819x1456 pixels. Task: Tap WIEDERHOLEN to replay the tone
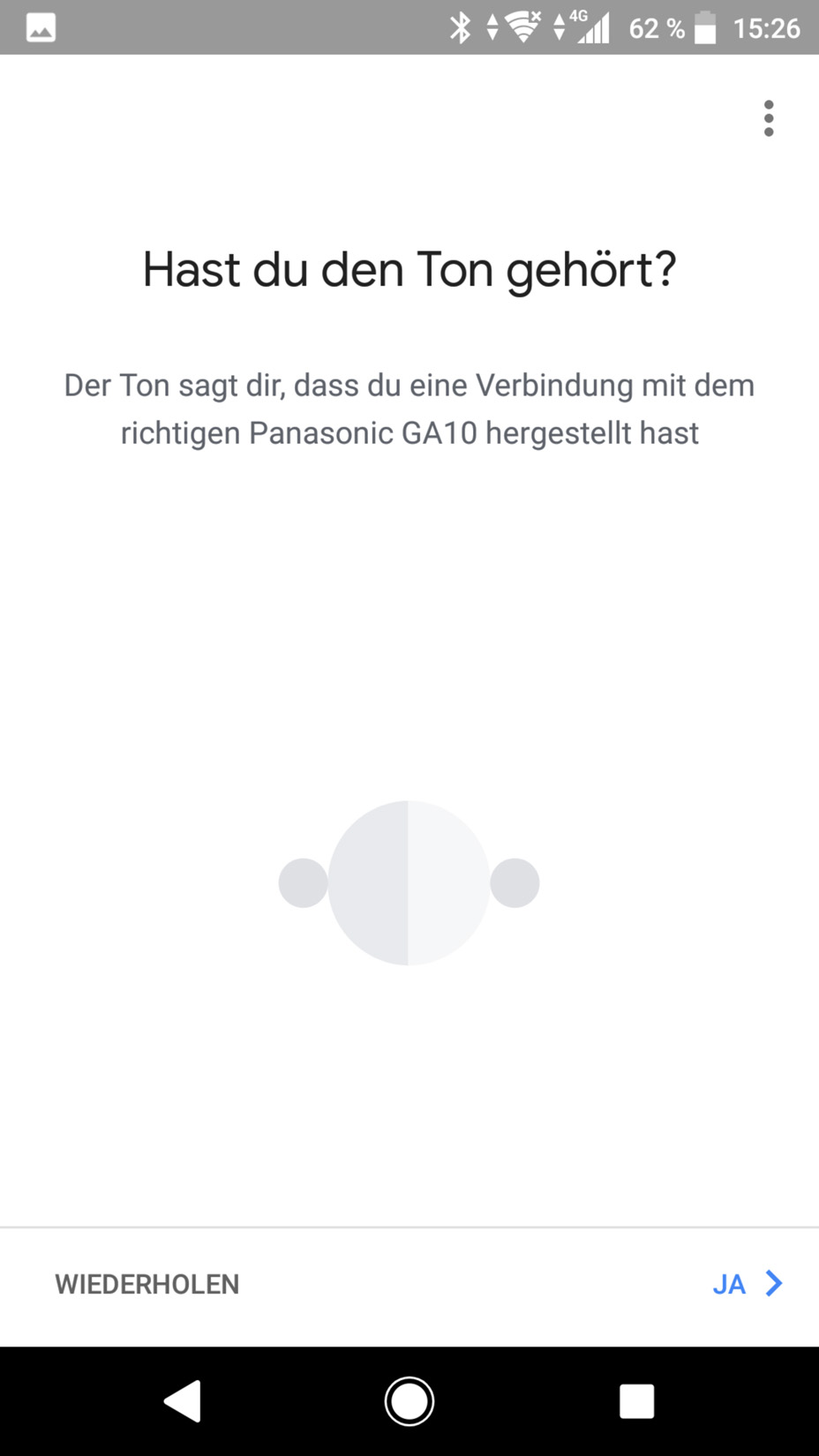point(147,1284)
